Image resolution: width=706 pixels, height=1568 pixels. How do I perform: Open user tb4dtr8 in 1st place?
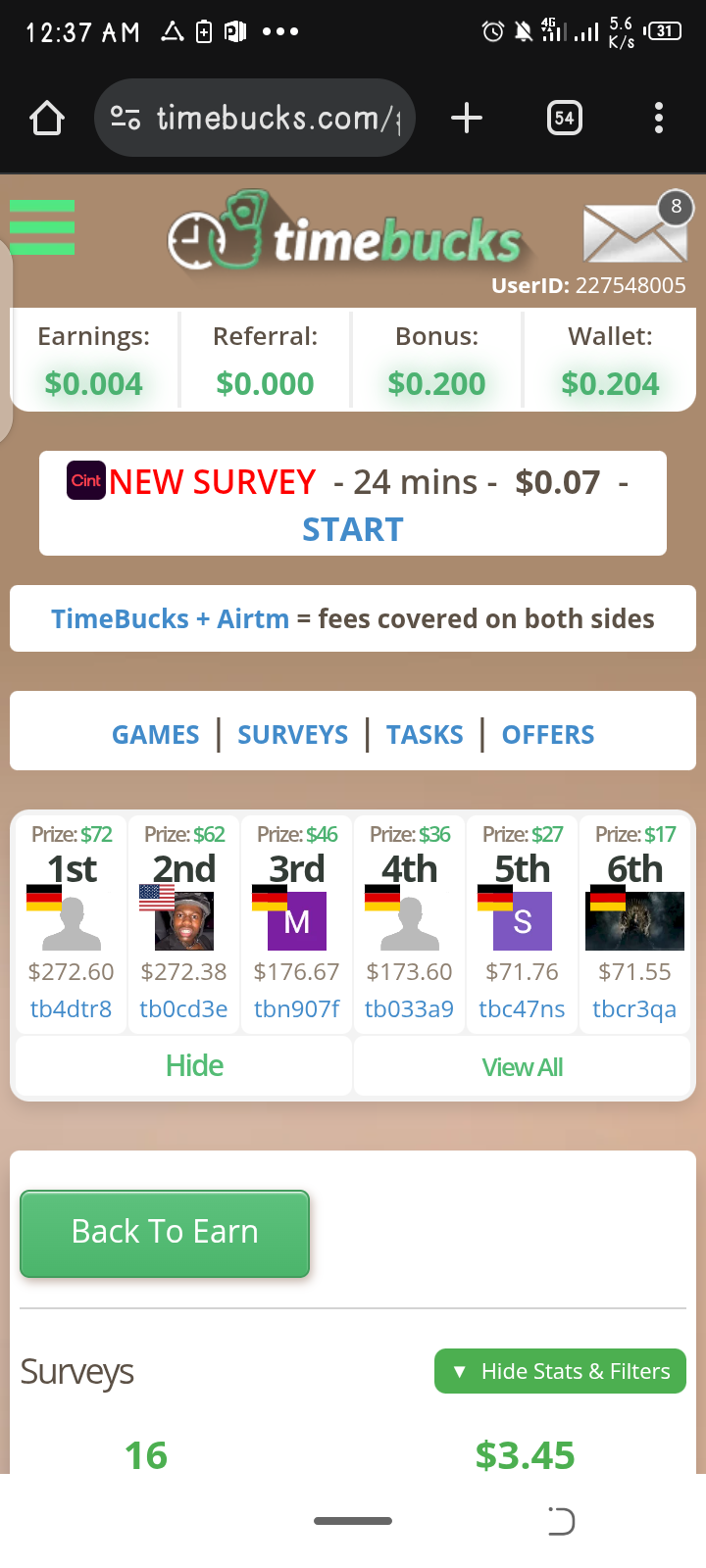pyautogui.click(x=71, y=1008)
